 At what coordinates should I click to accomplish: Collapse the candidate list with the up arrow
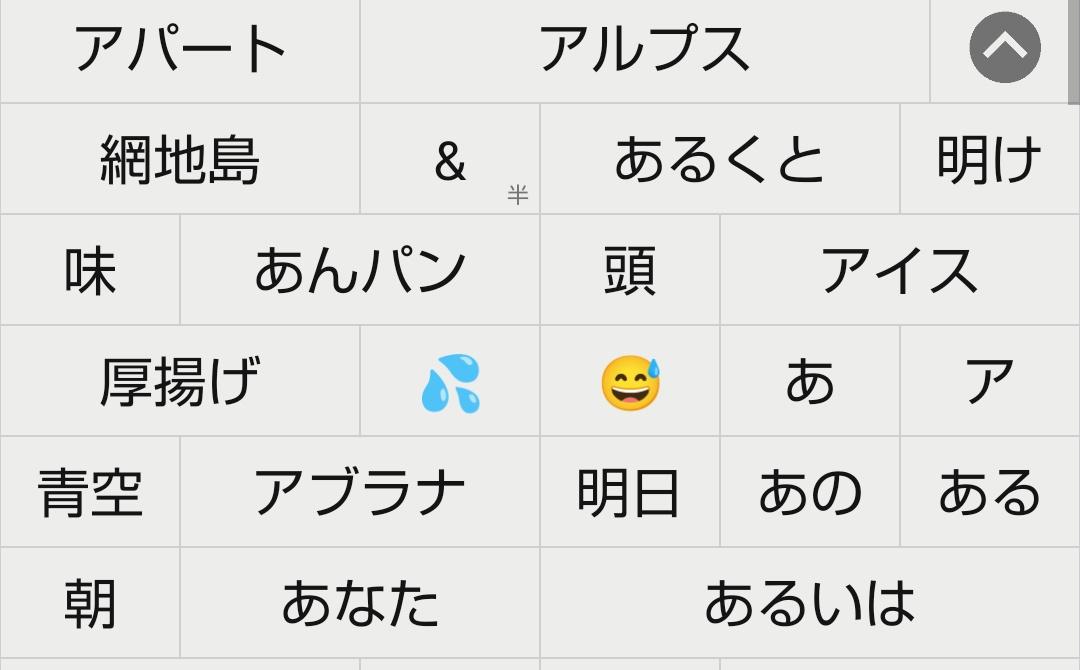[1004, 48]
